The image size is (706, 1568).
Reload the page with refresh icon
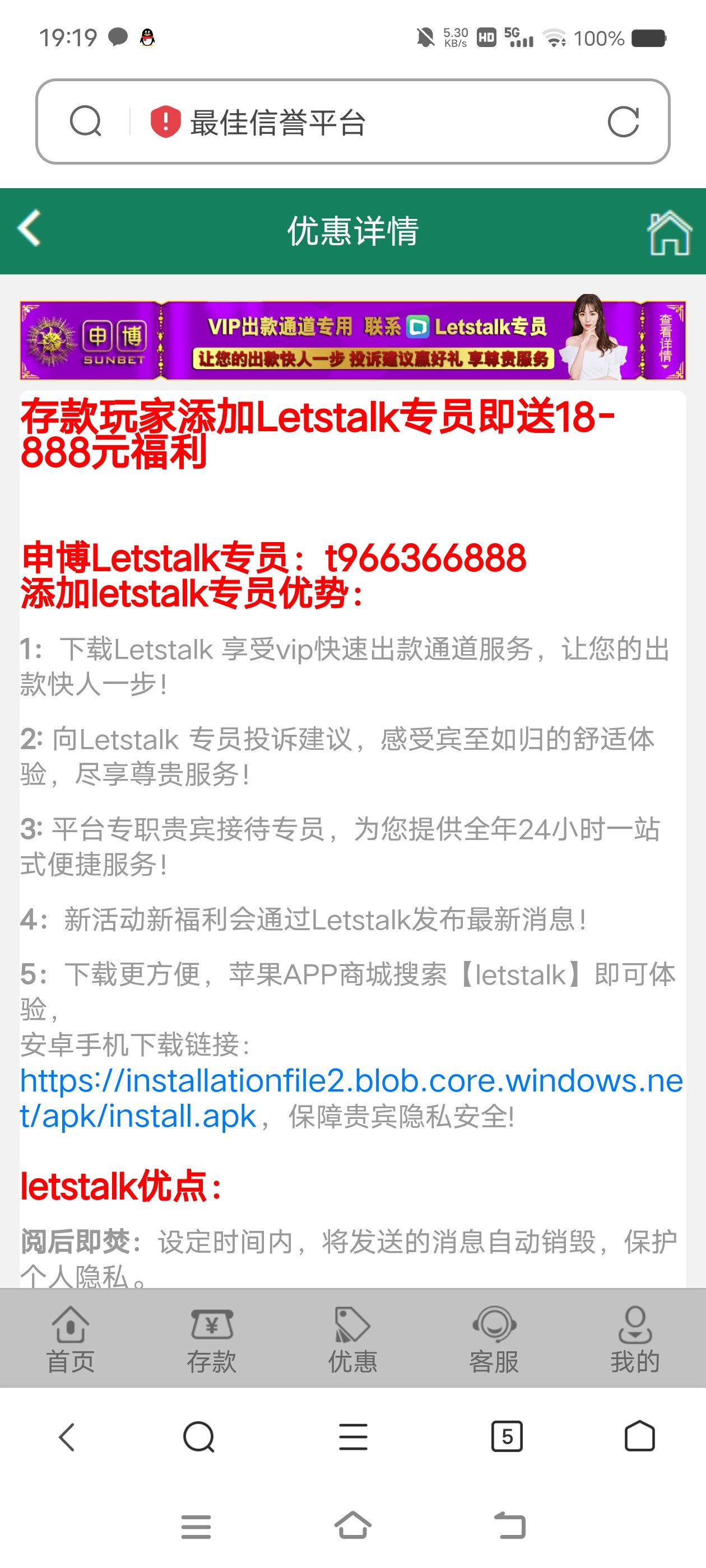[623, 122]
